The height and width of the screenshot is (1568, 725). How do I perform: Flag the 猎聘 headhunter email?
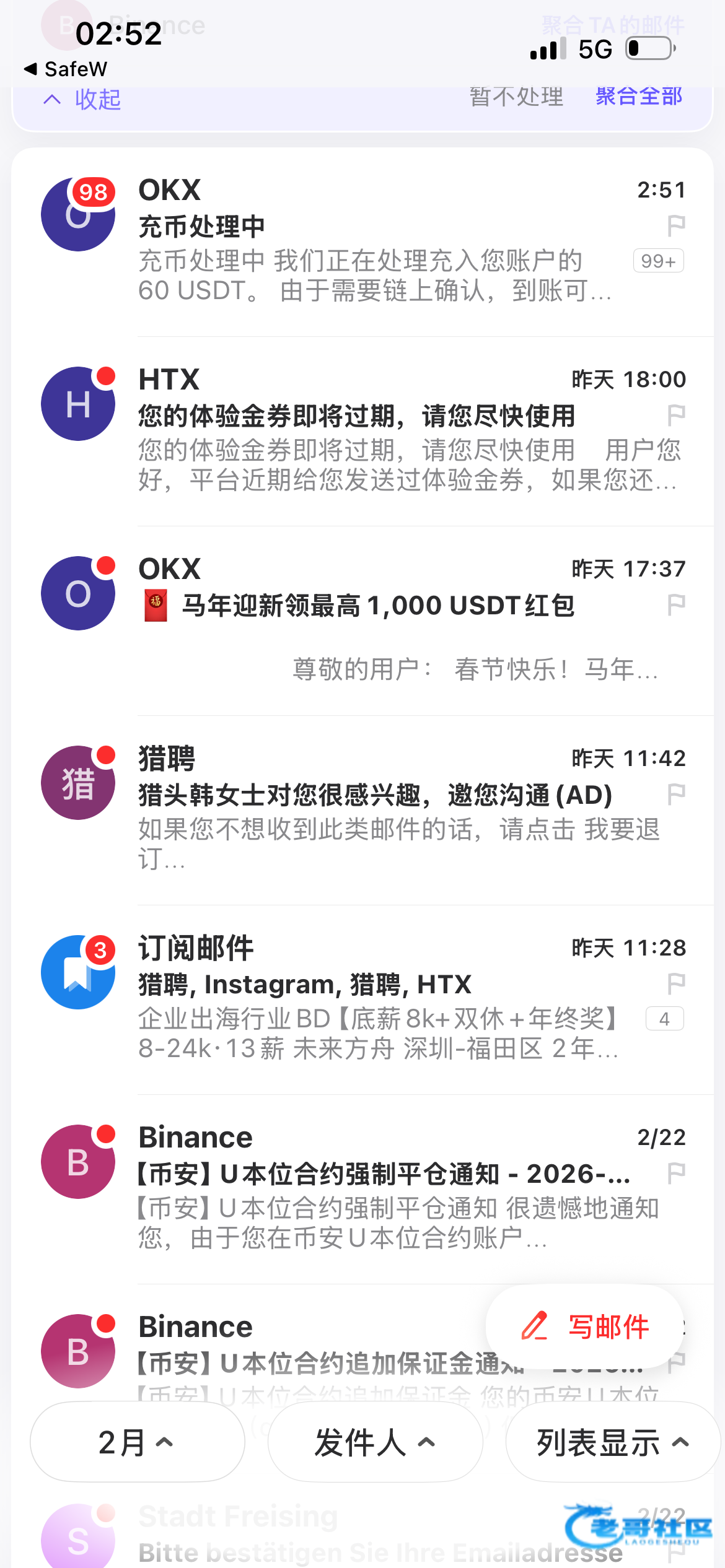(x=676, y=794)
